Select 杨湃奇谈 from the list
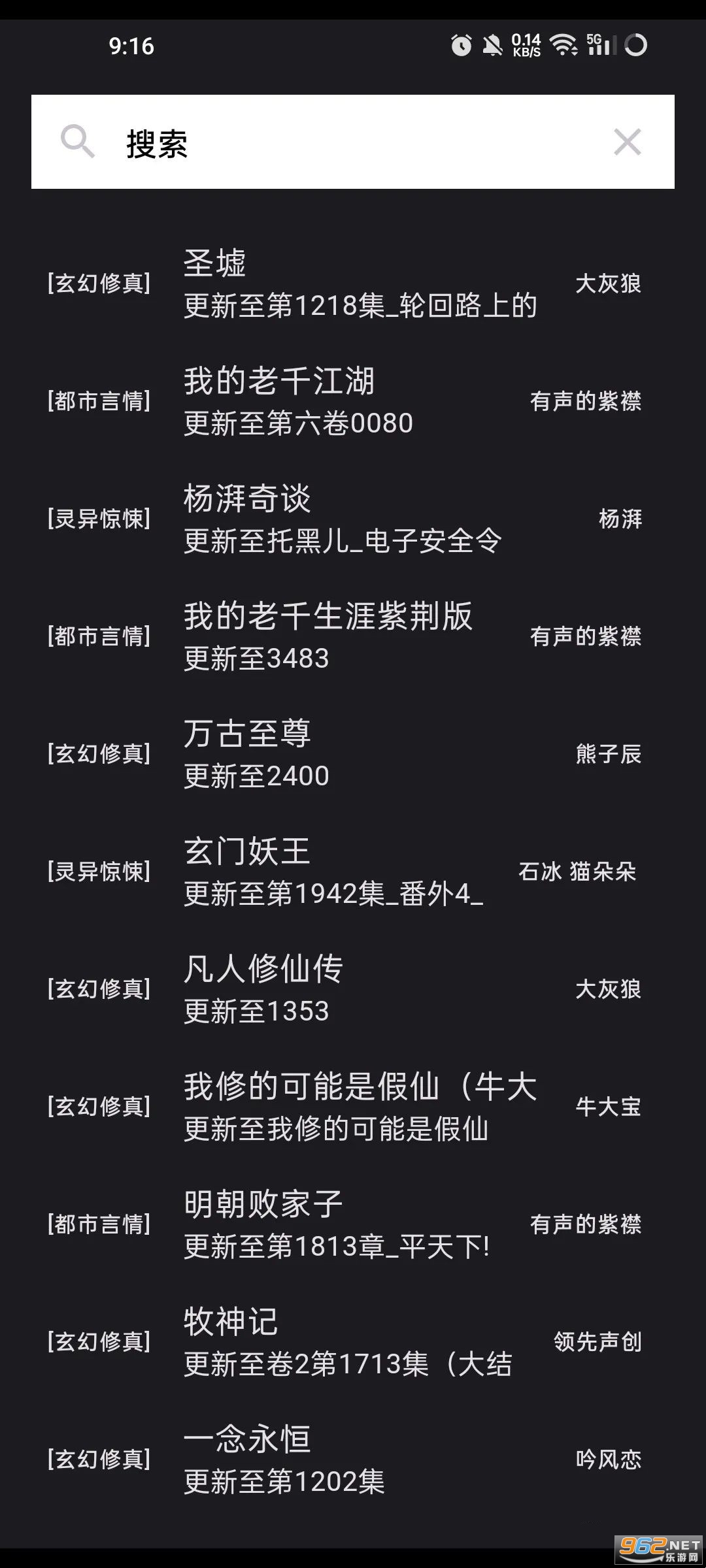Viewport: 706px width, 1568px height. point(353,519)
